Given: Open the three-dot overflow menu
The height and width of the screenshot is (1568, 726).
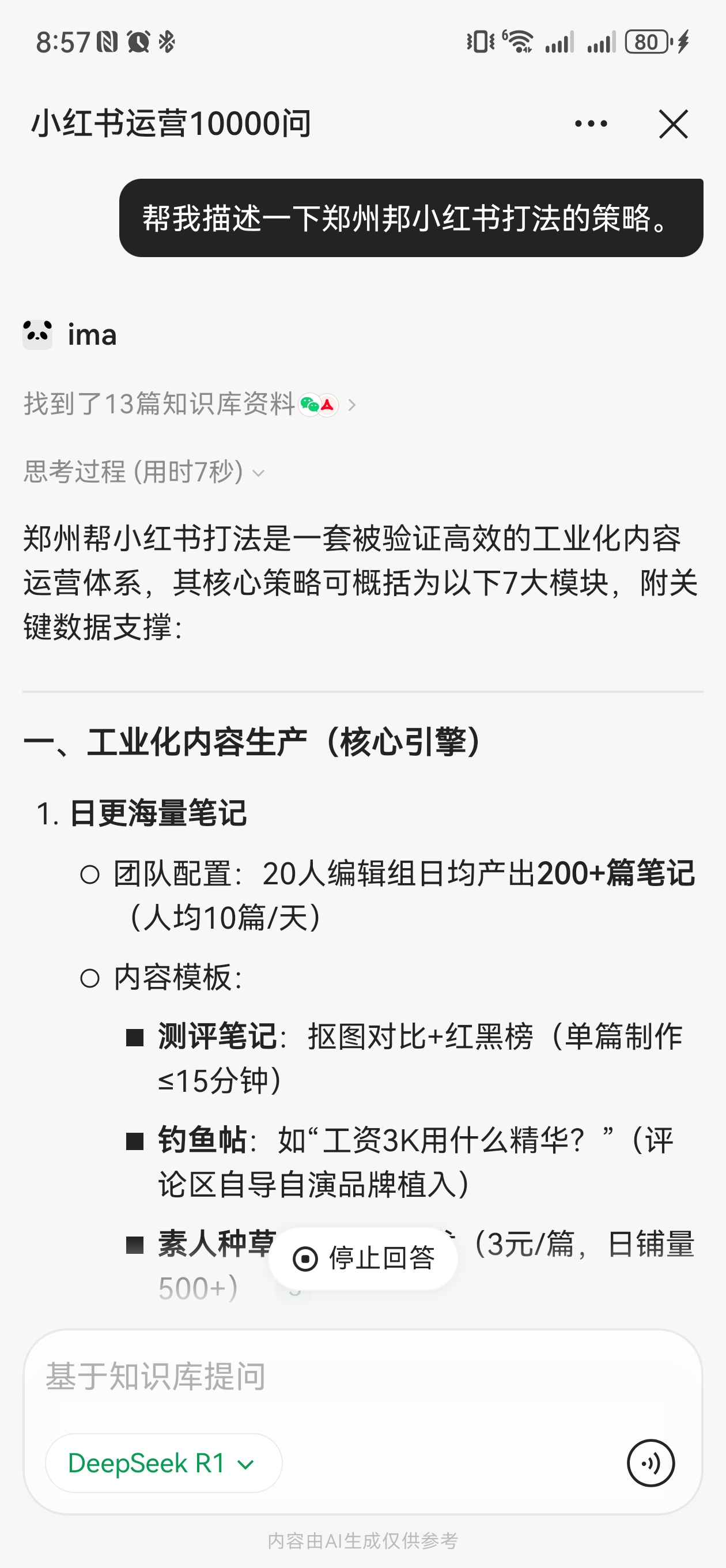Looking at the screenshot, I should [590, 123].
